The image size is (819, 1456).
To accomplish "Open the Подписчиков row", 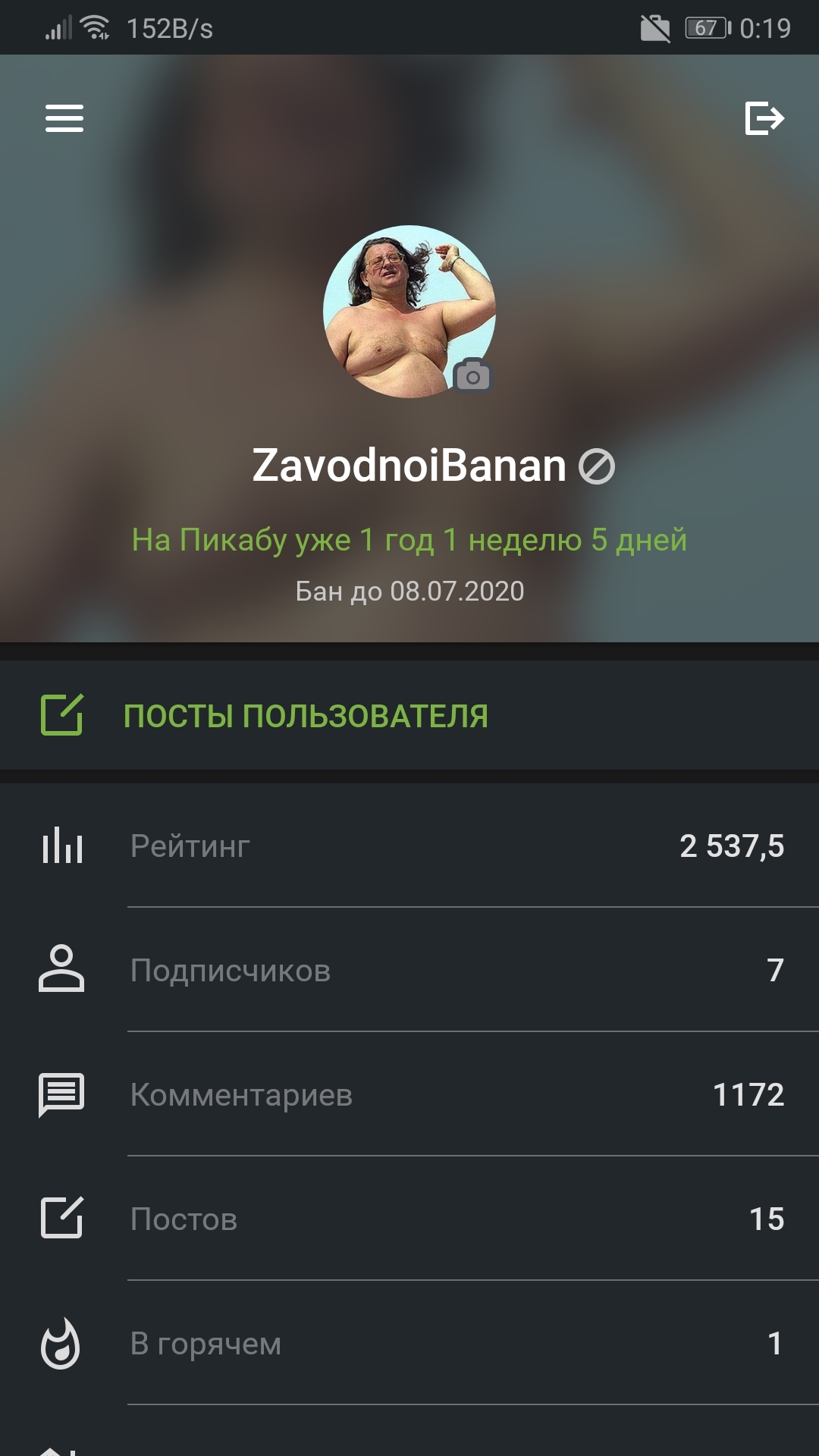I will (409, 971).
